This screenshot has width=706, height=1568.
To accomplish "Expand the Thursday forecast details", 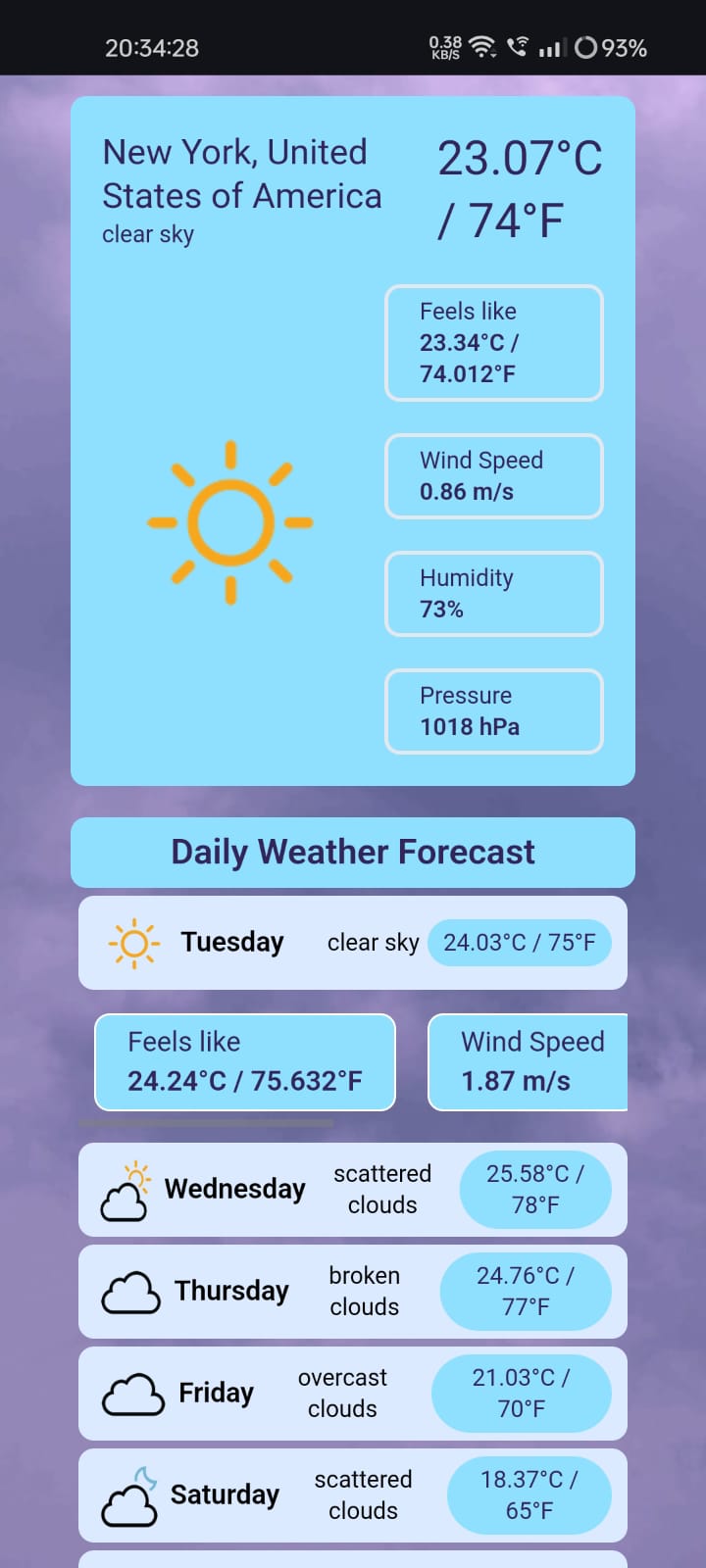I will click(353, 1292).
